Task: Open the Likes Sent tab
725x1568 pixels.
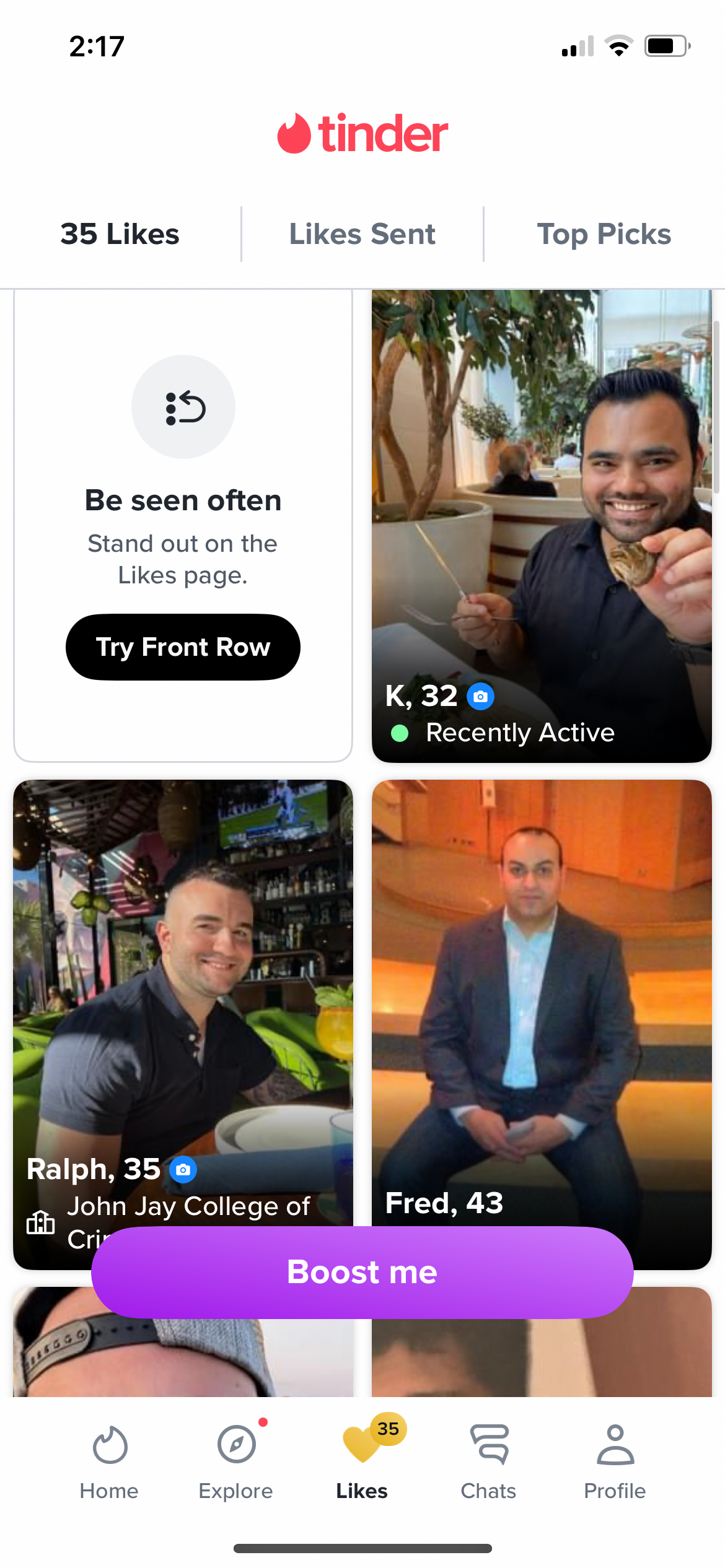Action: (362, 235)
